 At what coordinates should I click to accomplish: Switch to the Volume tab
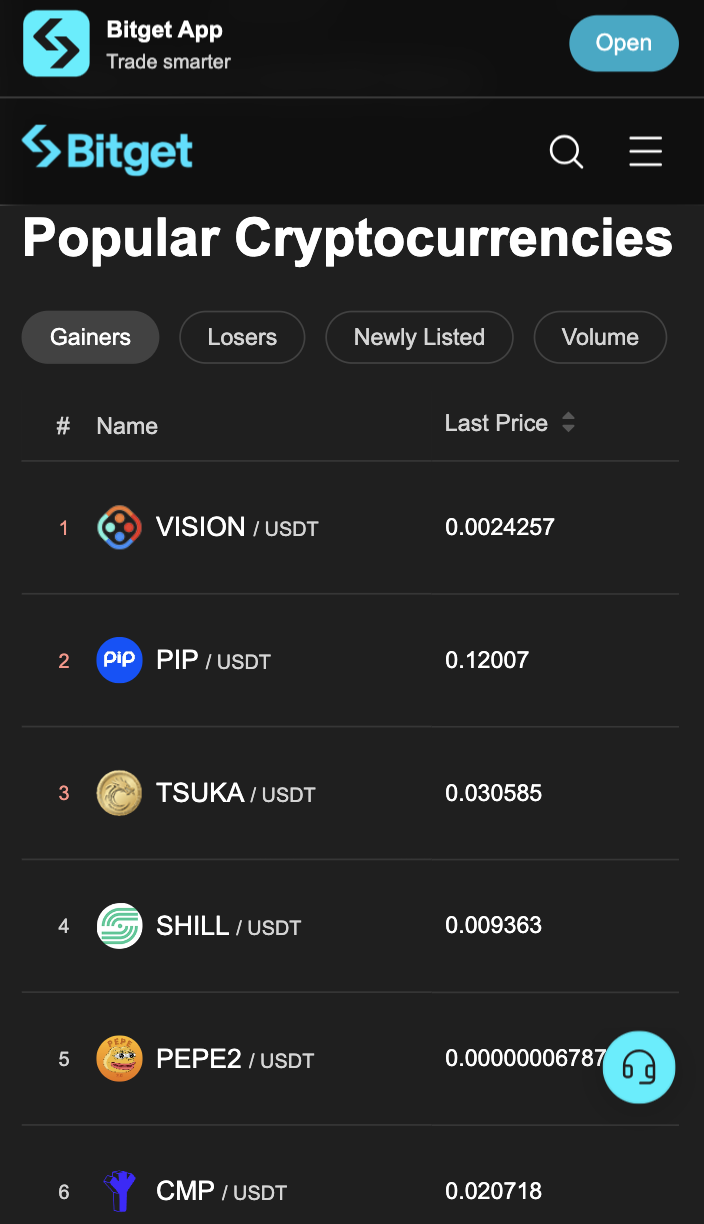(600, 337)
